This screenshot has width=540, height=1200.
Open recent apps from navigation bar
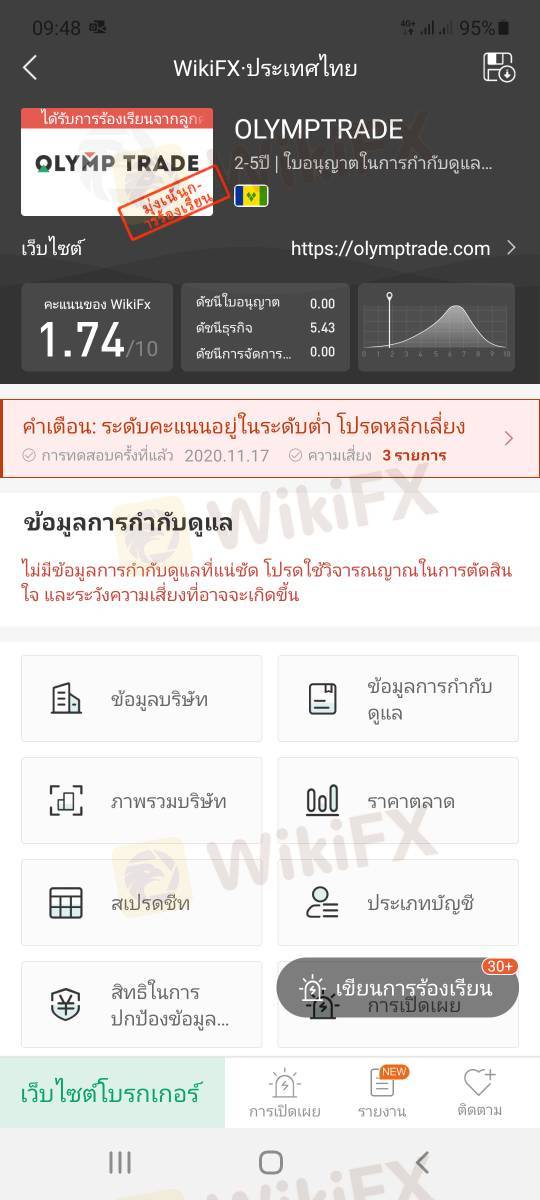tap(120, 1162)
